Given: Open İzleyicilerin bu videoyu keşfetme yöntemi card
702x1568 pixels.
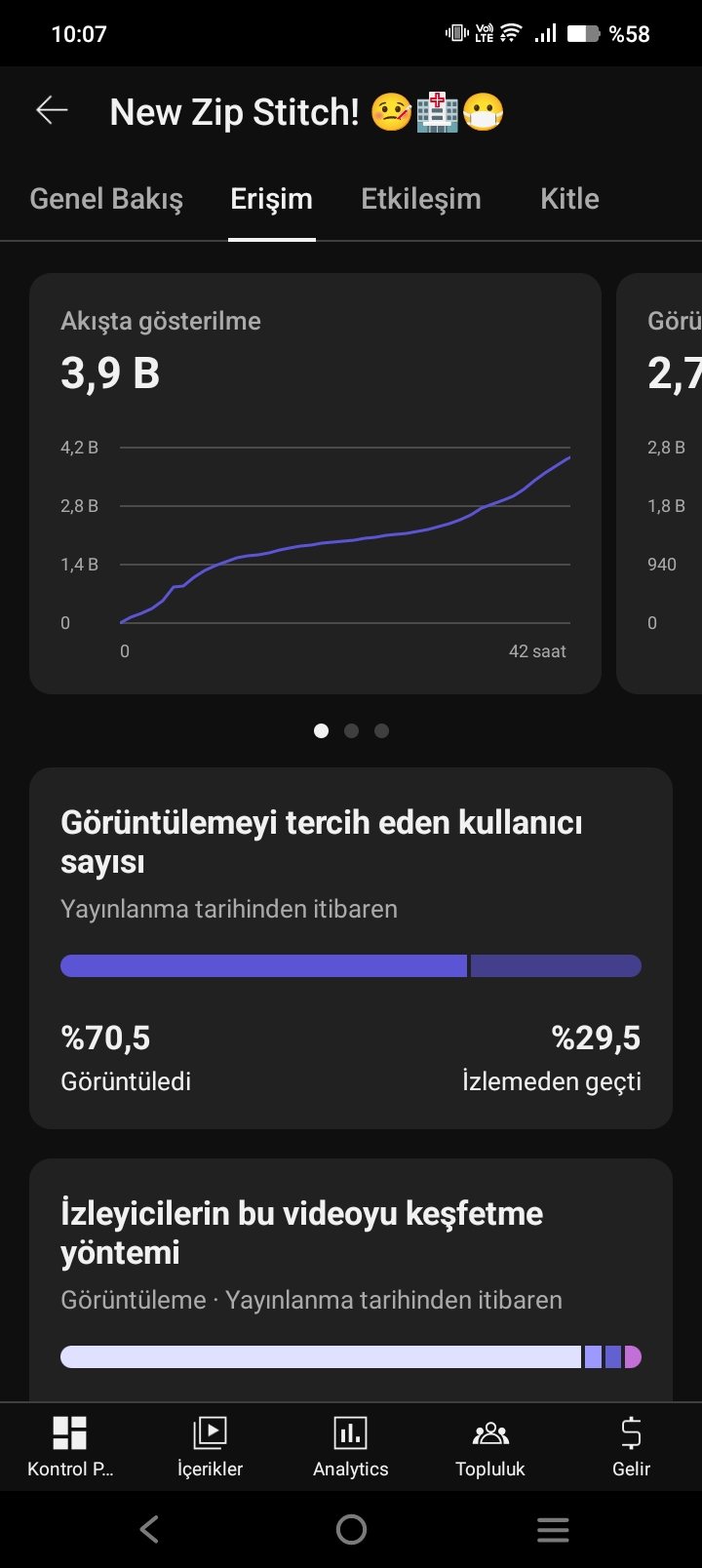Looking at the screenshot, I should tap(351, 1280).
